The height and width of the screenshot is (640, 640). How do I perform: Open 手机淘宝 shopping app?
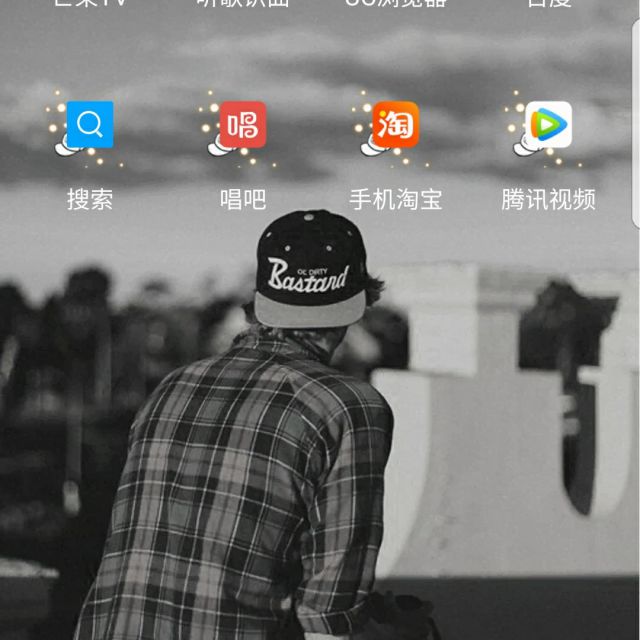point(396,124)
